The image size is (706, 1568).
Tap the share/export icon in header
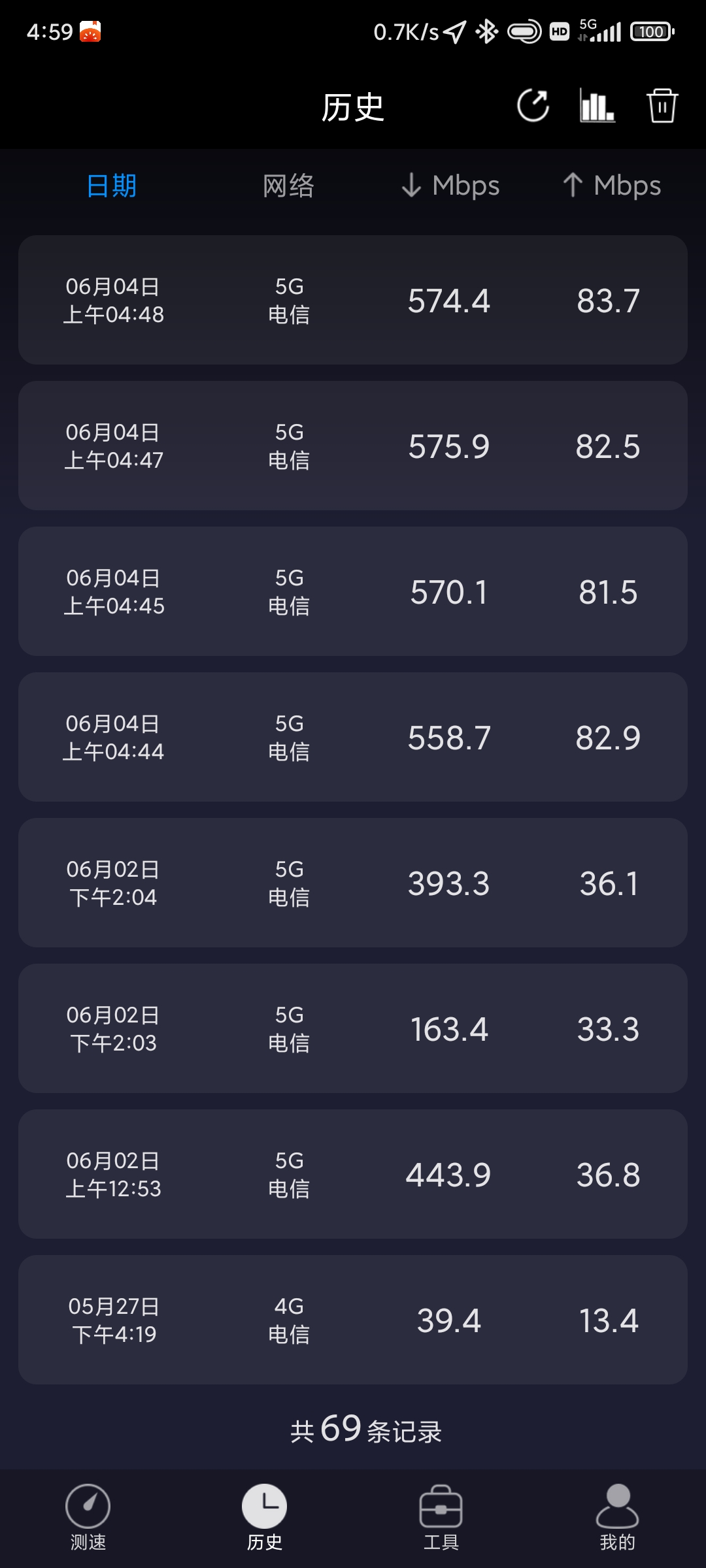coord(533,106)
